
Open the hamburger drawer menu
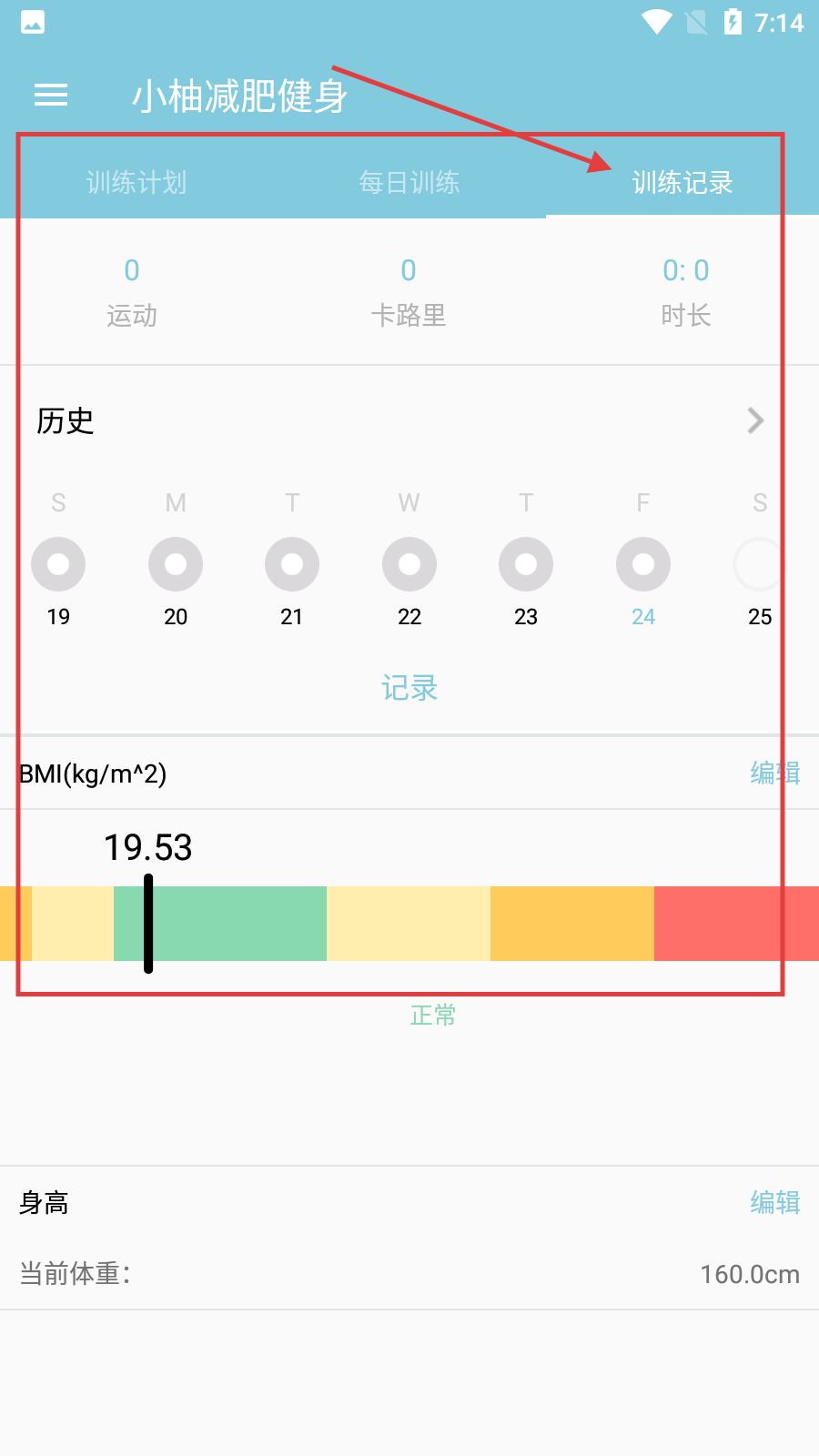click(51, 95)
